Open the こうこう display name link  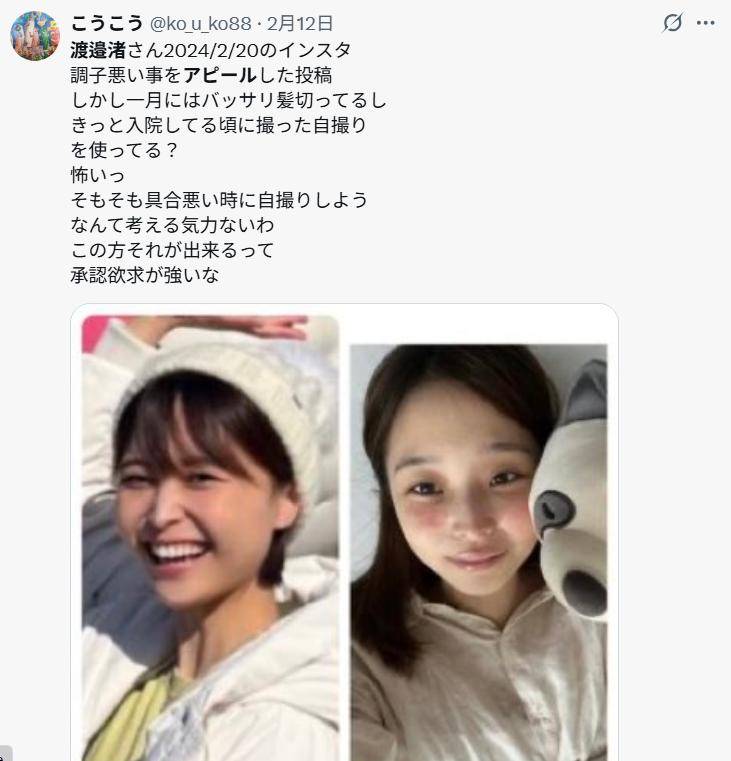(x=107, y=23)
